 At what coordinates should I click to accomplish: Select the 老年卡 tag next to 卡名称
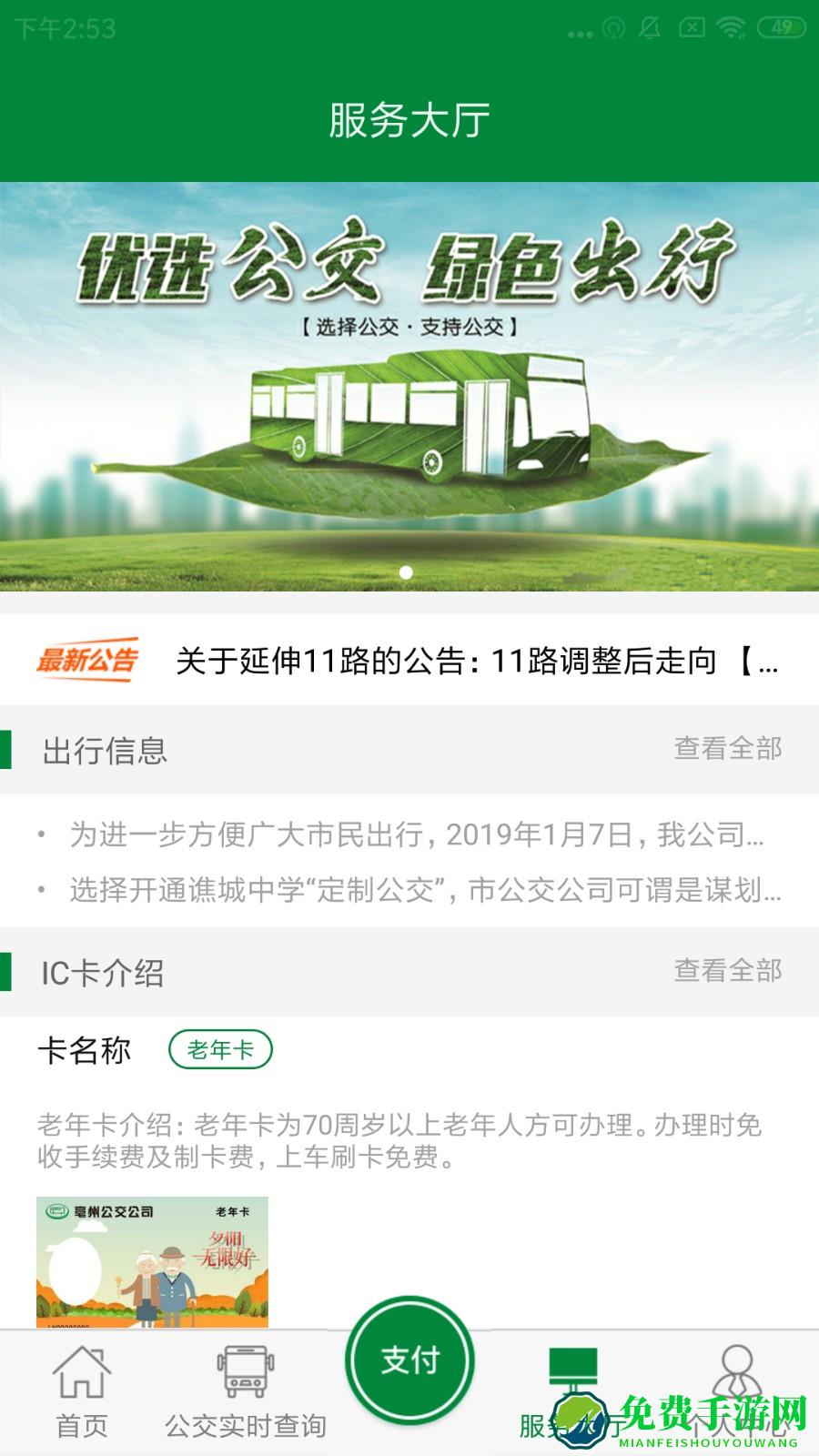tap(221, 1049)
